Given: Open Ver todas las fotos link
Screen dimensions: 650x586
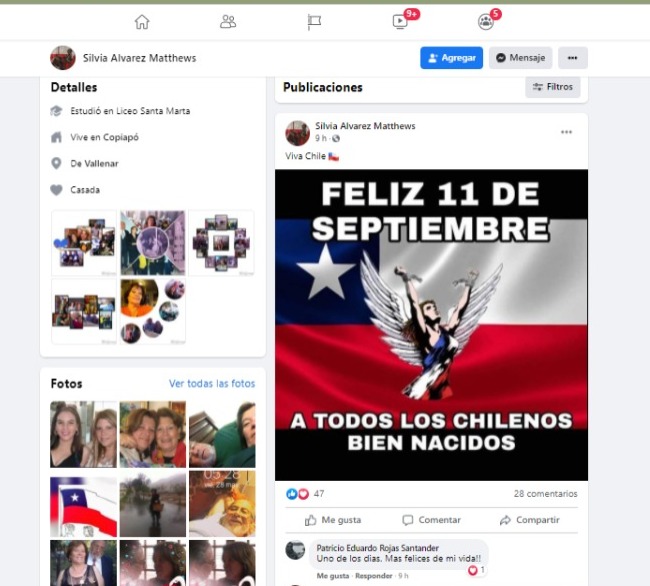Looking at the screenshot, I should tap(212, 384).
